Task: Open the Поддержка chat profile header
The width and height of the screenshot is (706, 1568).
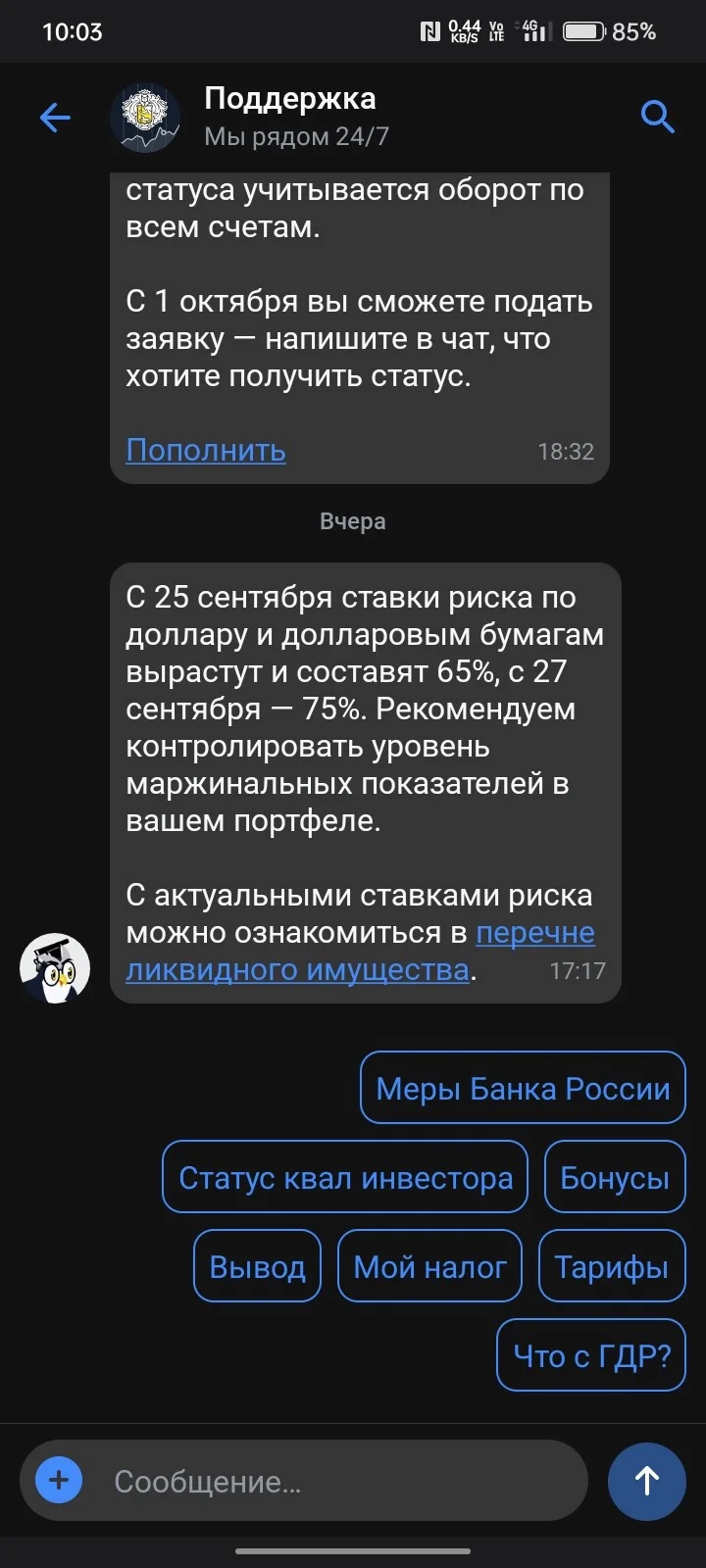Action: point(294,117)
